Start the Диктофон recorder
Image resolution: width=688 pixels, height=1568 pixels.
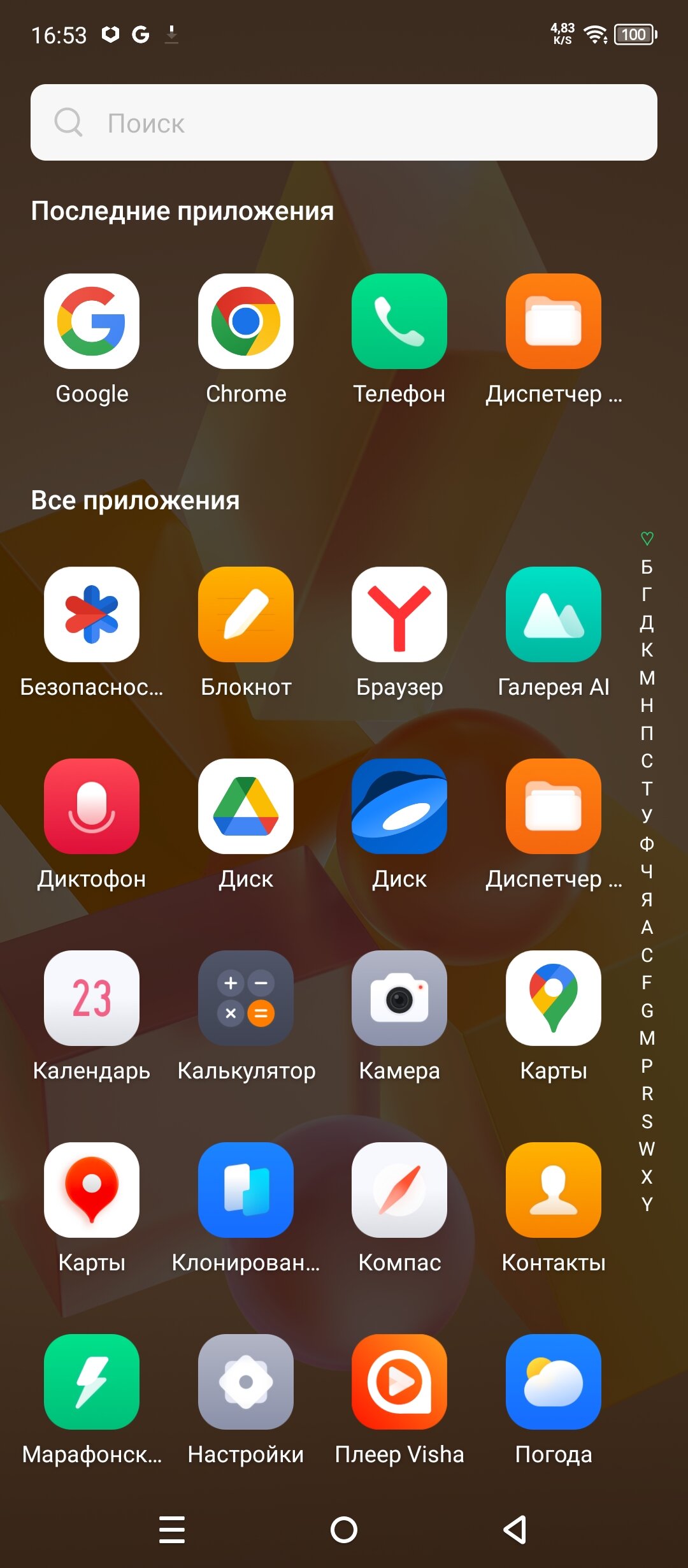(x=92, y=806)
